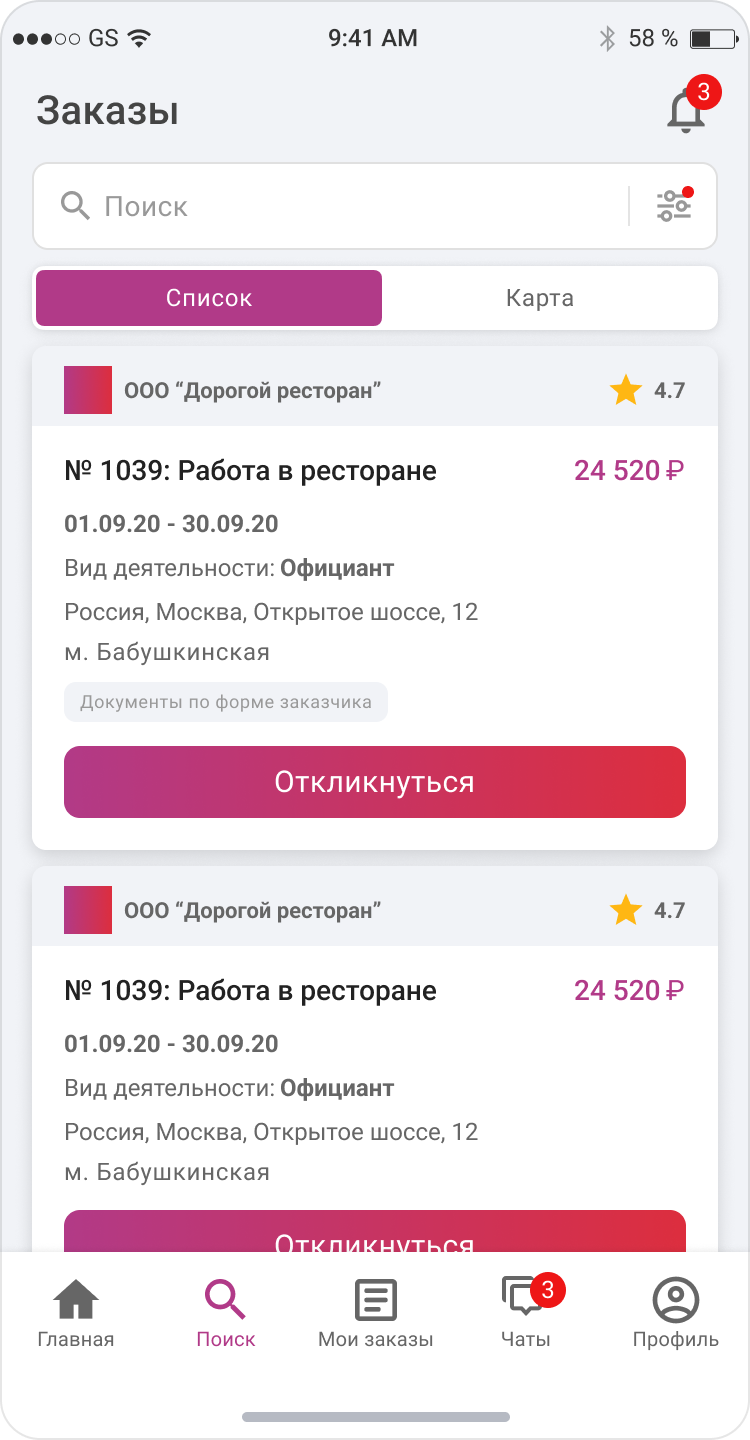Open the filter settings icon

coord(674,206)
